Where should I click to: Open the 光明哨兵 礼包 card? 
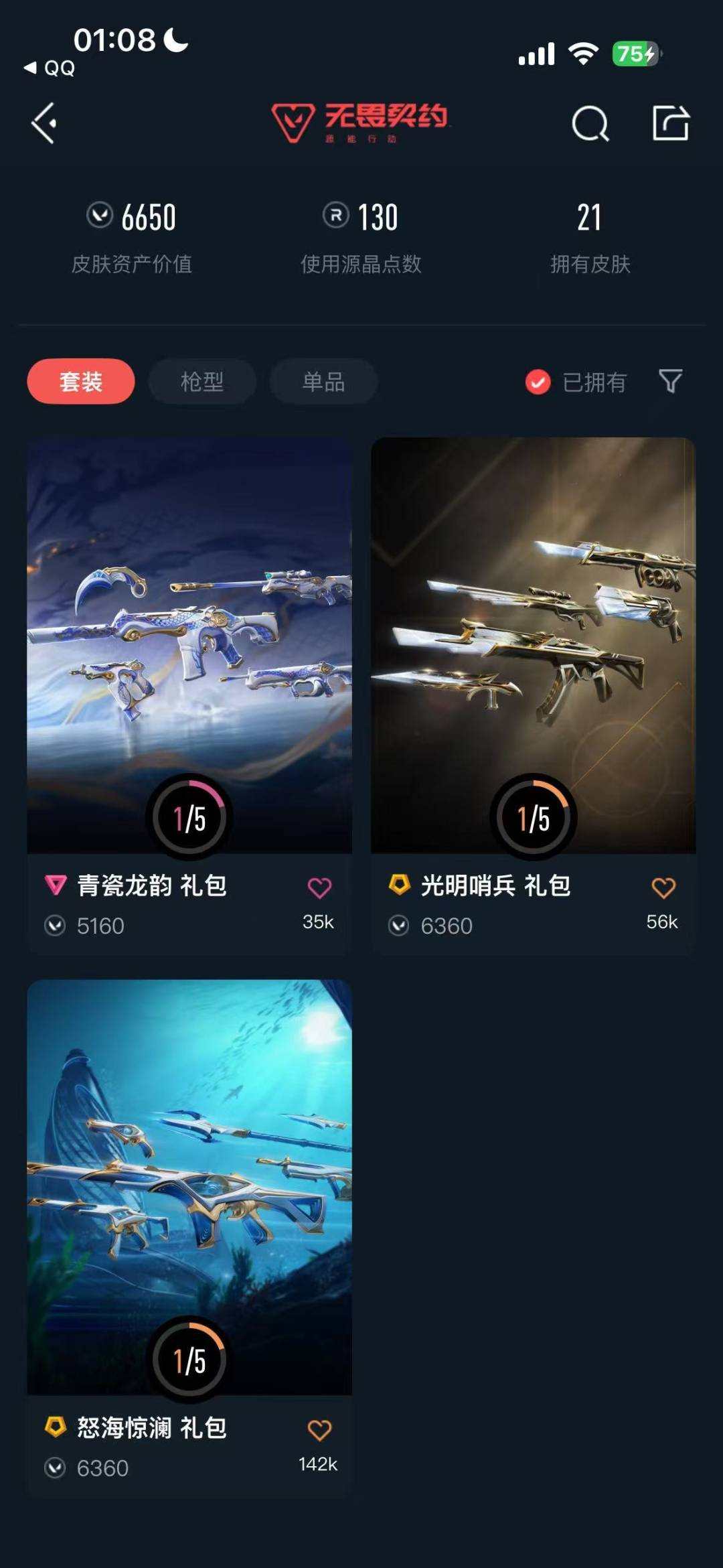pos(533,643)
